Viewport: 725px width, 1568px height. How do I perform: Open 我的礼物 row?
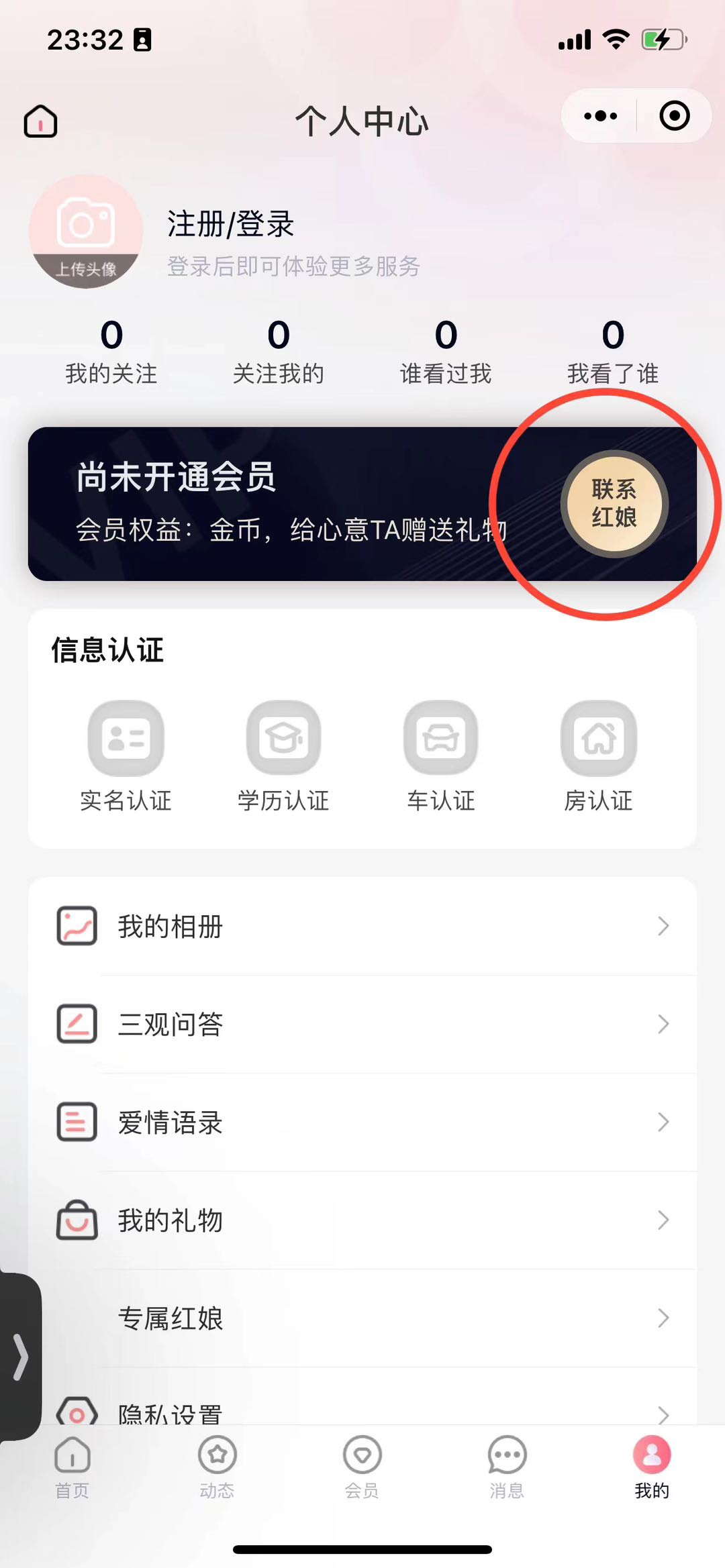click(x=362, y=1220)
